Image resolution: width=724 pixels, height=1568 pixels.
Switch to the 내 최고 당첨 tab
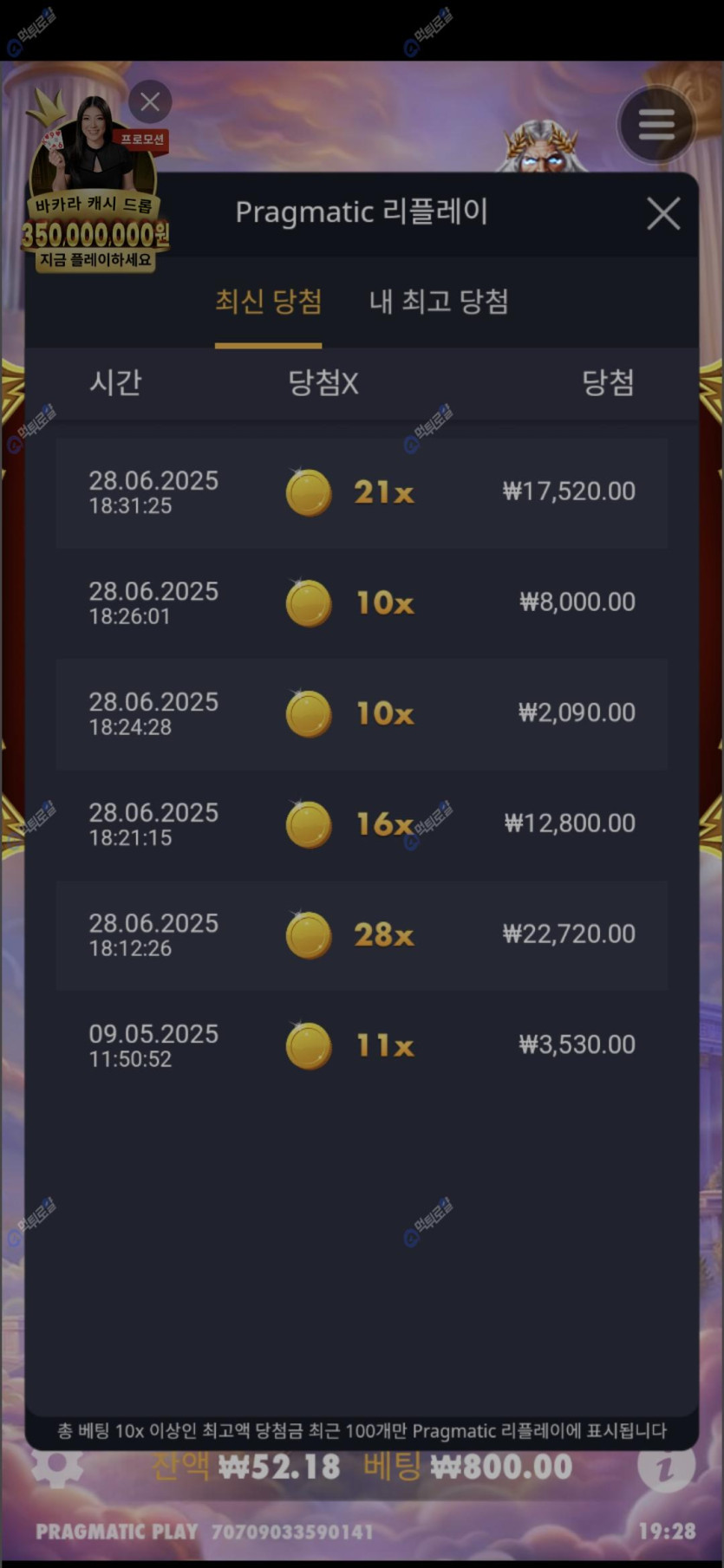click(x=439, y=302)
